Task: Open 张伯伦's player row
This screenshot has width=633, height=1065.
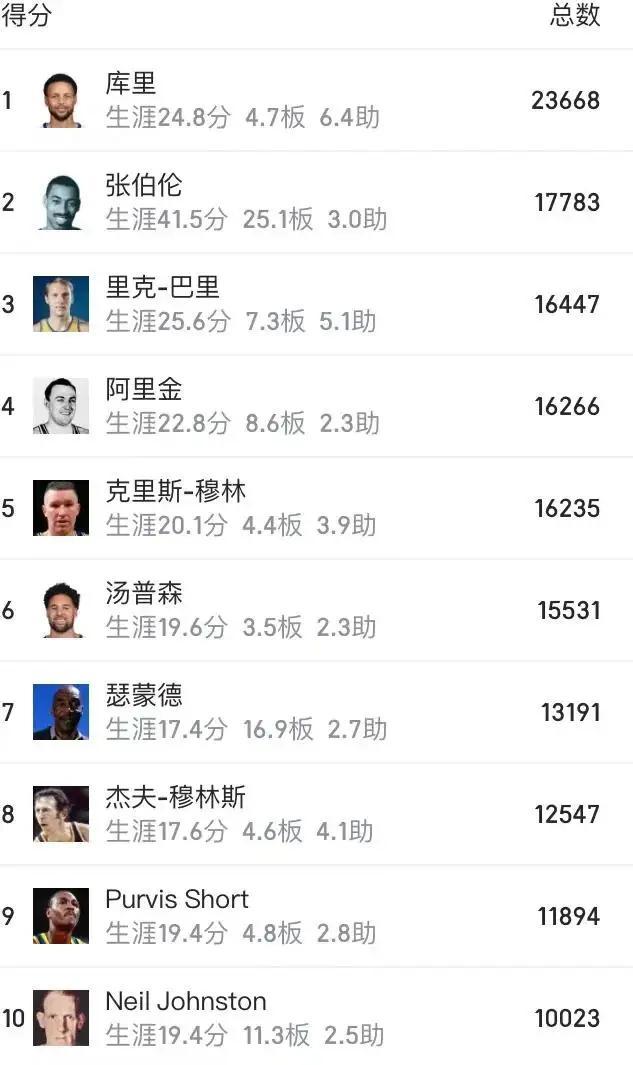Action: click(x=316, y=202)
